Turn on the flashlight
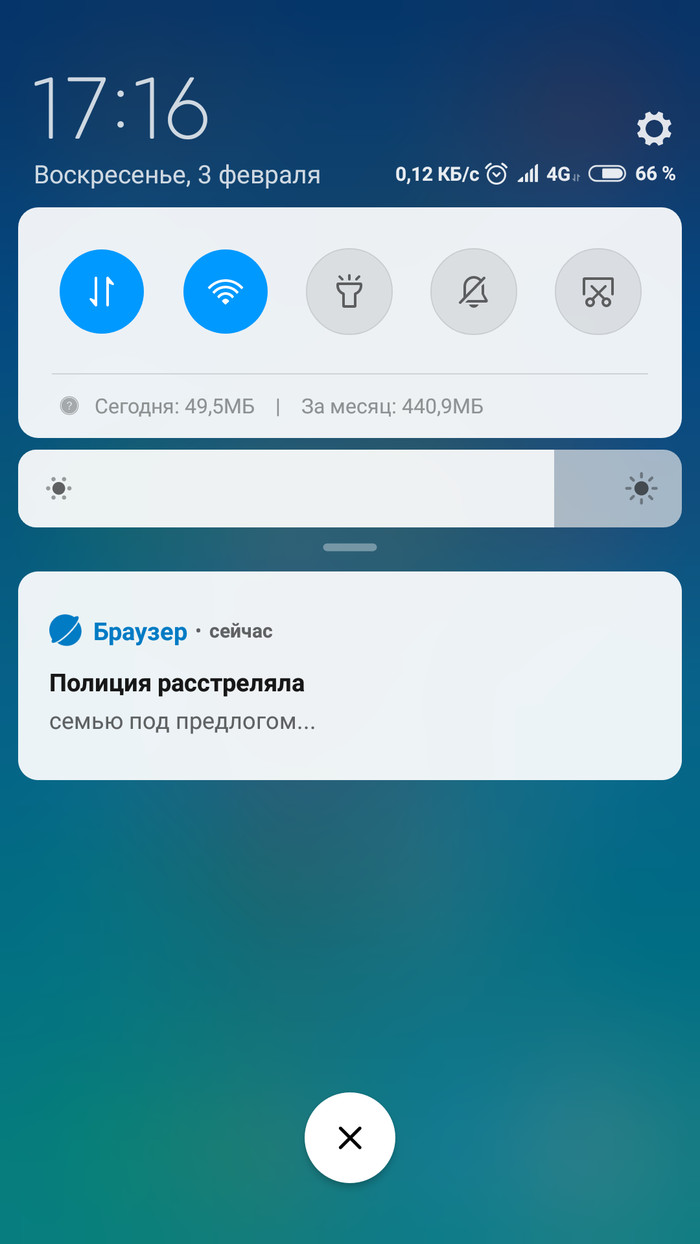700x1244 pixels. (349, 291)
